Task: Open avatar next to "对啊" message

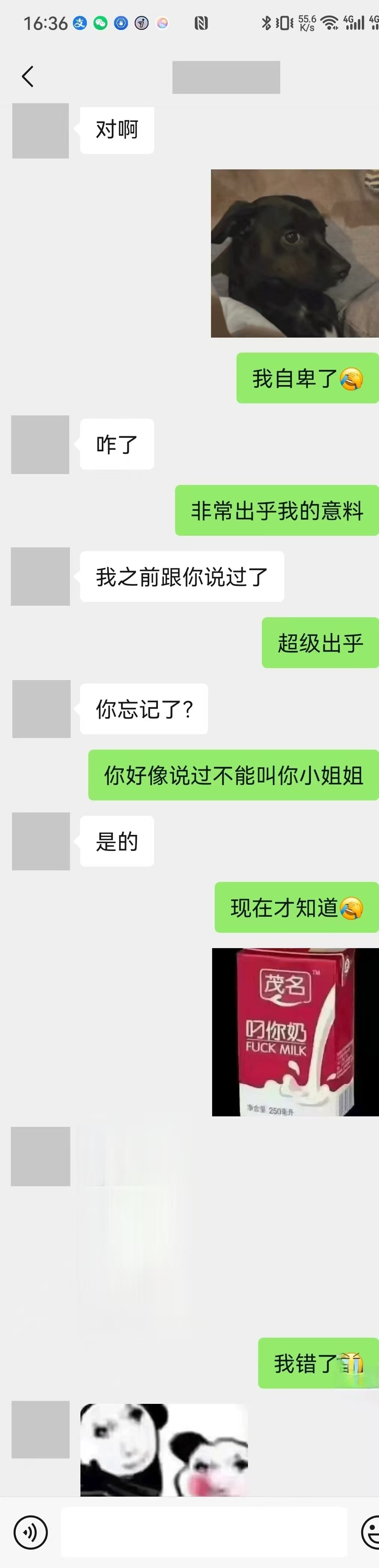Action: click(x=40, y=131)
